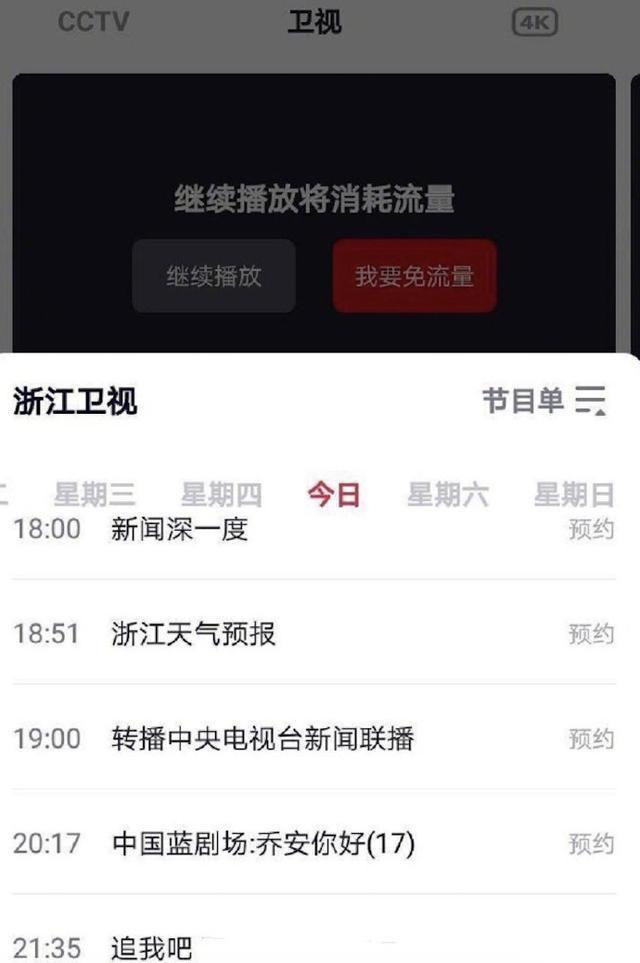Open the 卫视 tab

[x=315, y=23]
